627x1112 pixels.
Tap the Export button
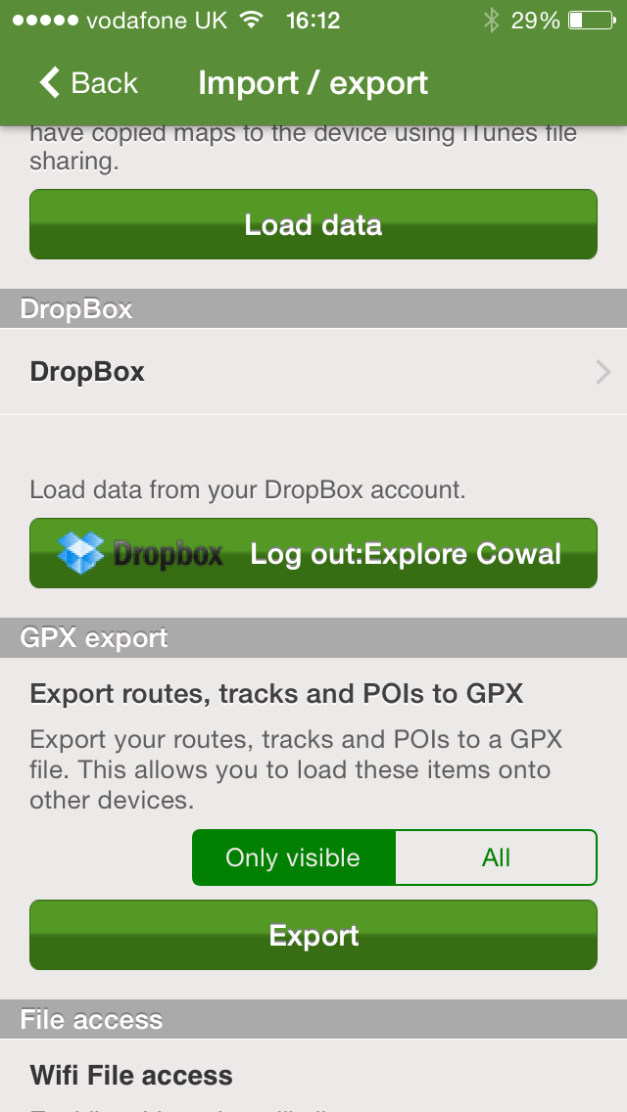tap(313, 935)
